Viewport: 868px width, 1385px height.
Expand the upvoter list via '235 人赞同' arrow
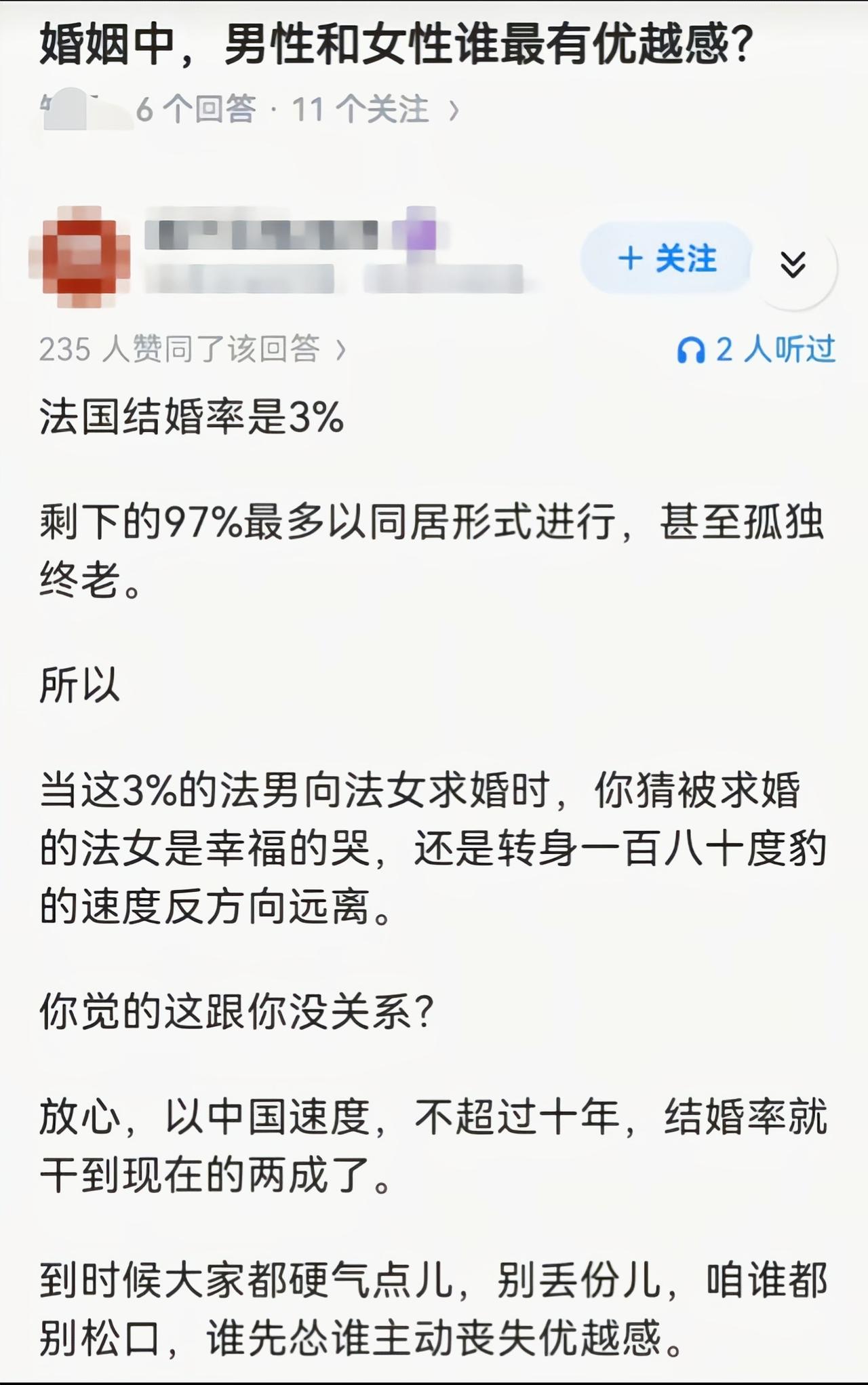pos(341,349)
